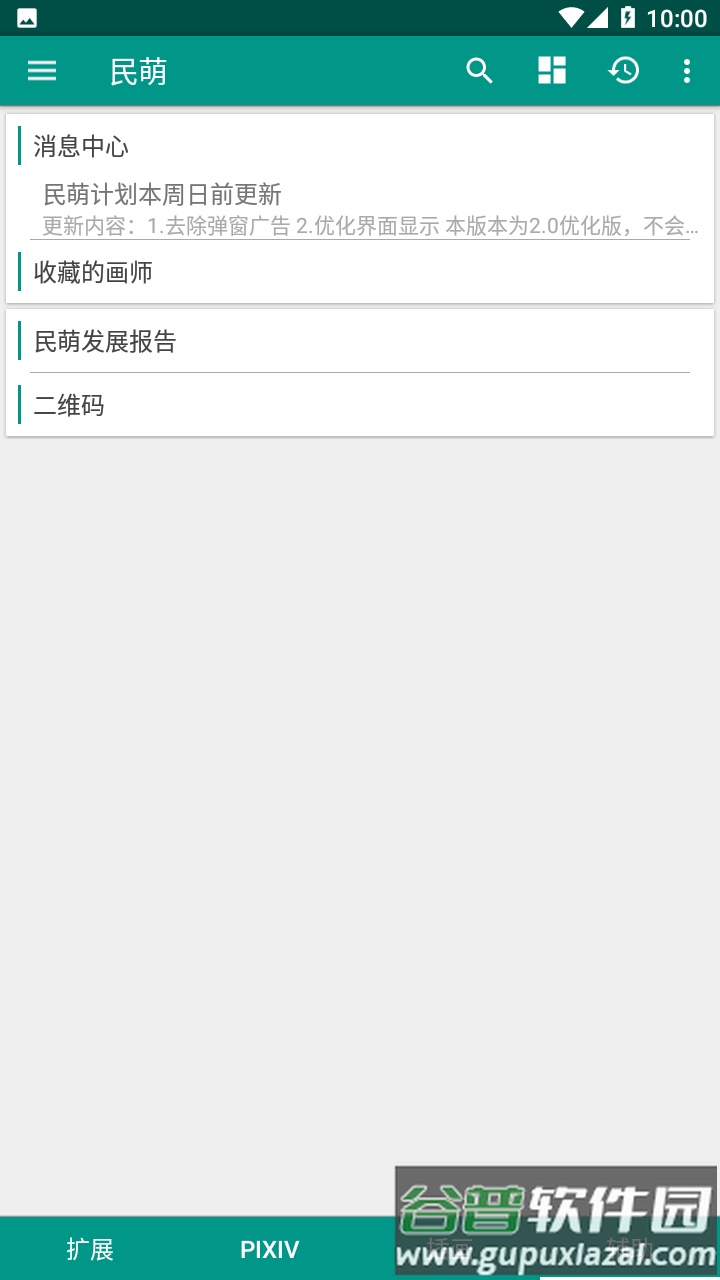Image resolution: width=720 pixels, height=1280 pixels.
Task: Switch to the 扩展 tab
Action: pos(91,1249)
